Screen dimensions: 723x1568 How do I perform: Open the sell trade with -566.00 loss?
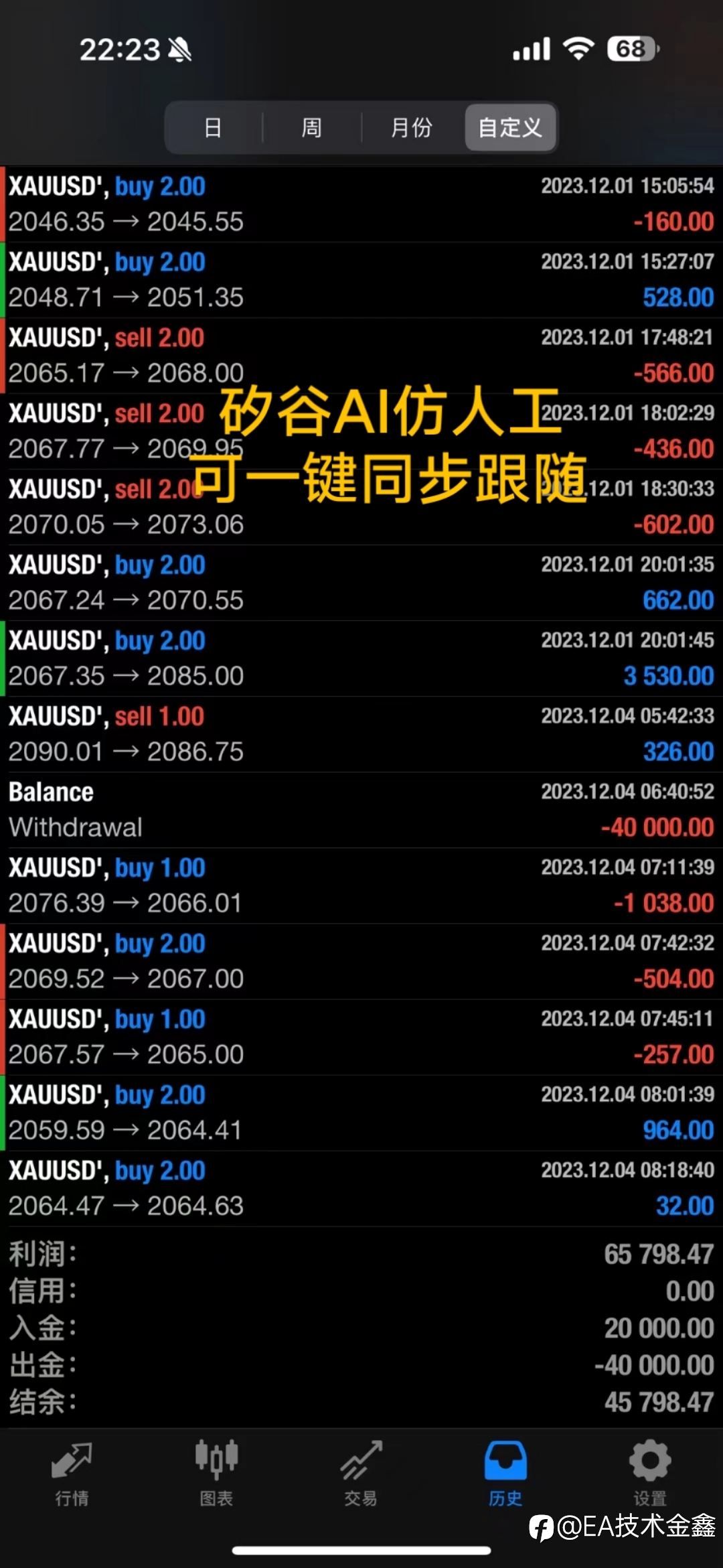pos(361,356)
